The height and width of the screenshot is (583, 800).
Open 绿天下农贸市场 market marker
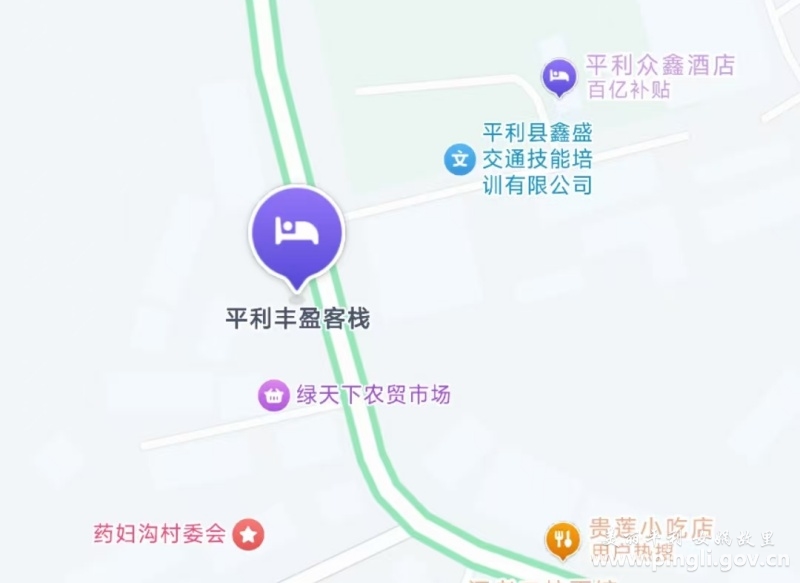coord(273,395)
